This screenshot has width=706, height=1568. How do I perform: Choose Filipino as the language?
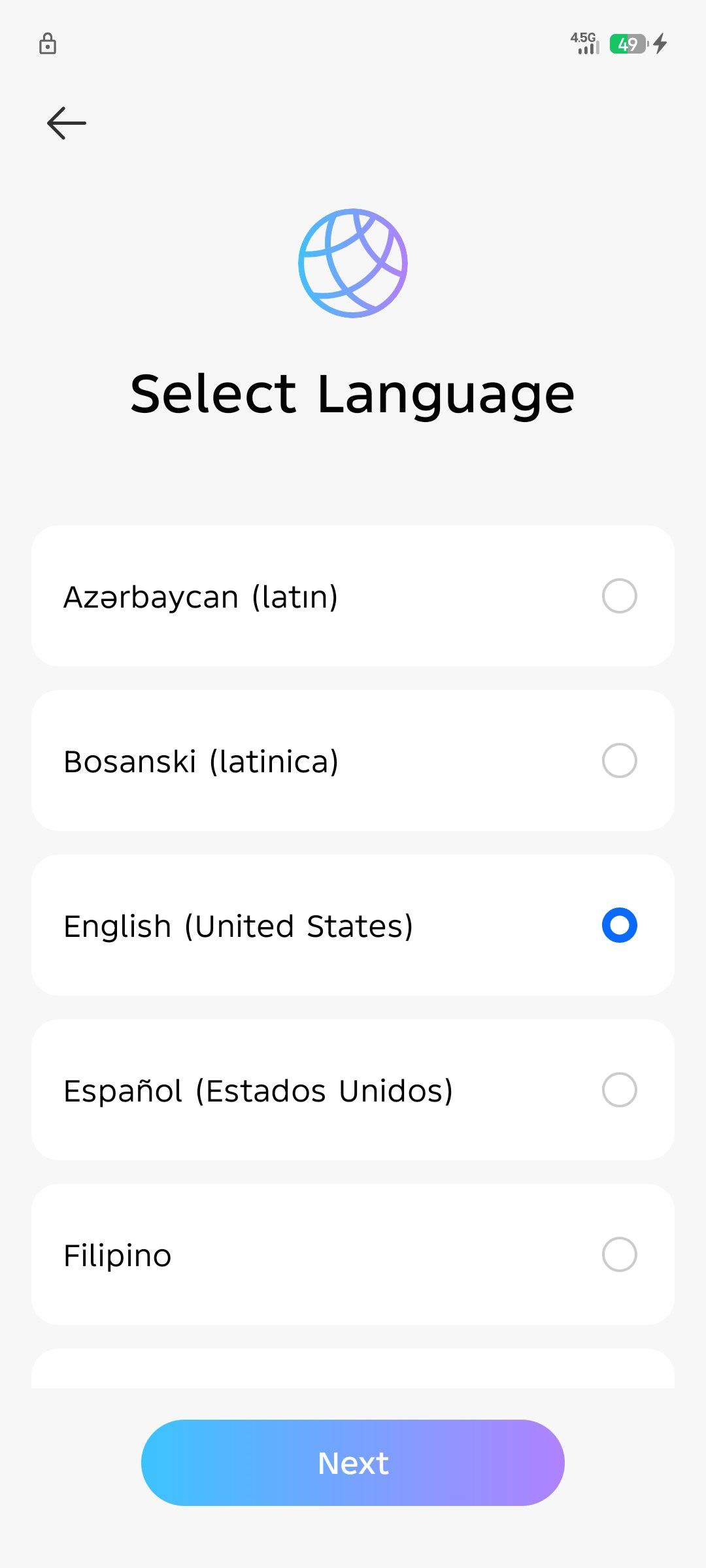click(353, 1254)
